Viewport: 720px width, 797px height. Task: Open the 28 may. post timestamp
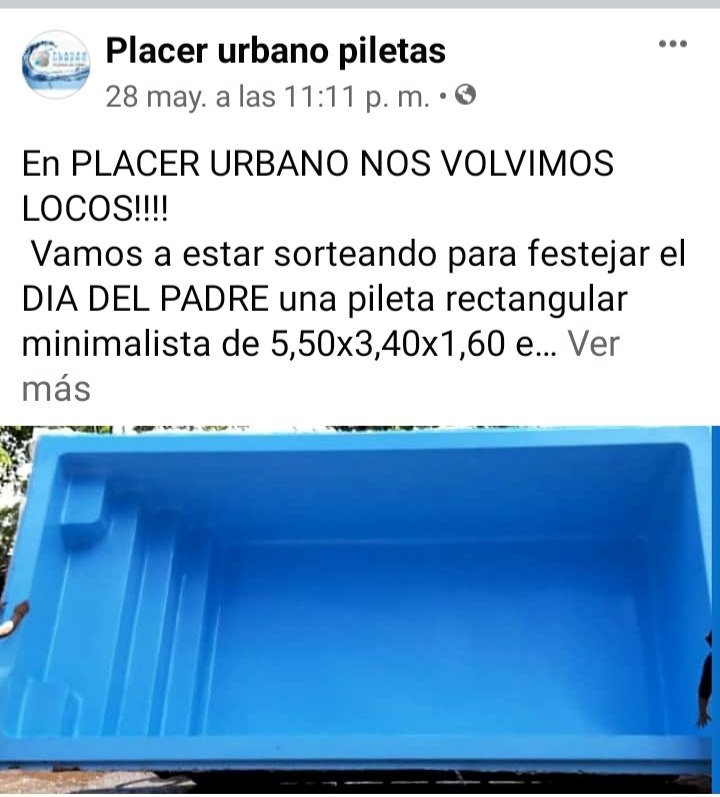click(x=268, y=97)
